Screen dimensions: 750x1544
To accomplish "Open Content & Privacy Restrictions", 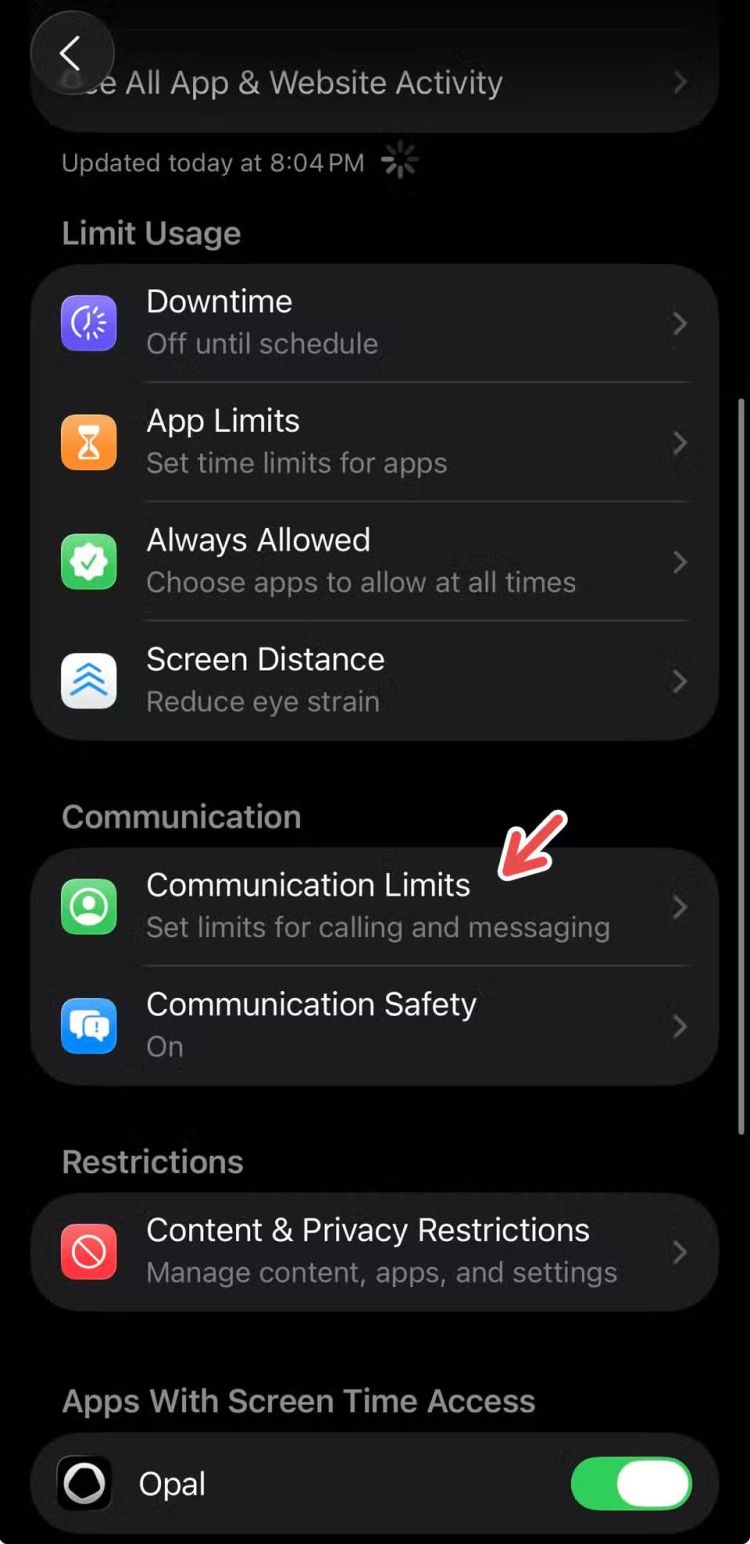I will [x=375, y=1251].
